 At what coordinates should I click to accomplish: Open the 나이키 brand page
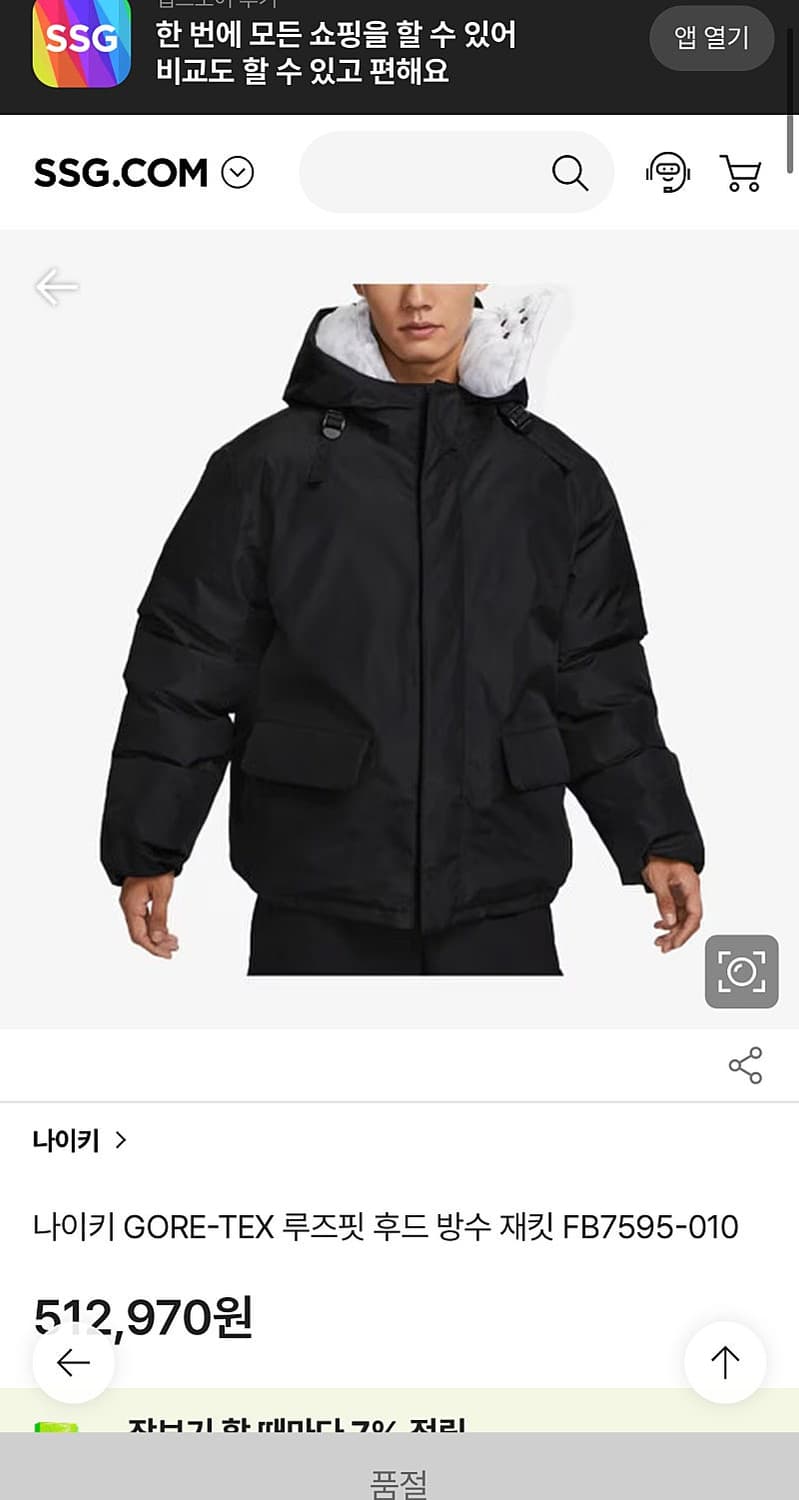[65, 1139]
